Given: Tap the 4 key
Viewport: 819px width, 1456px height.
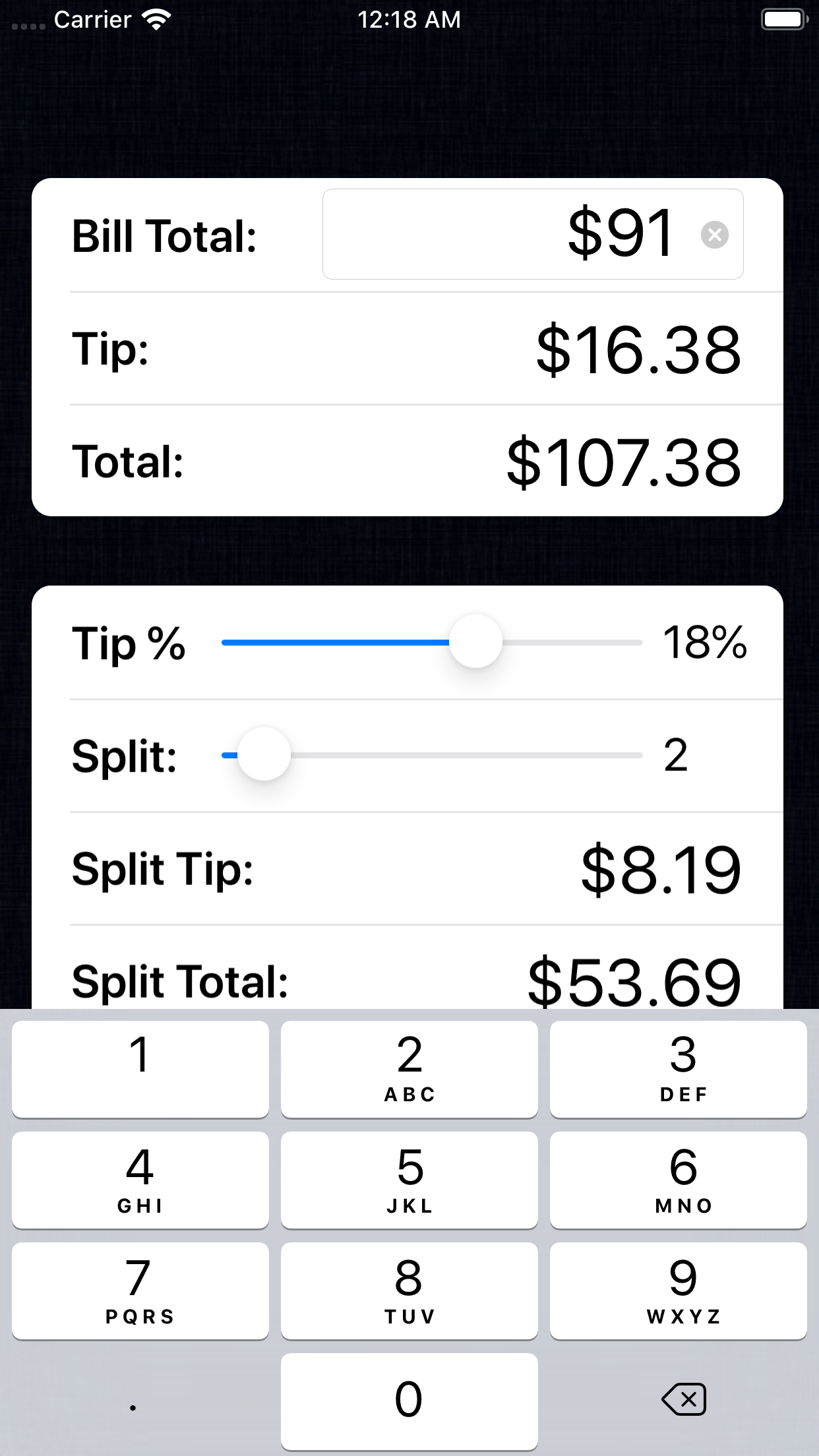Looking at the screenshot, I should point(140,1180).
